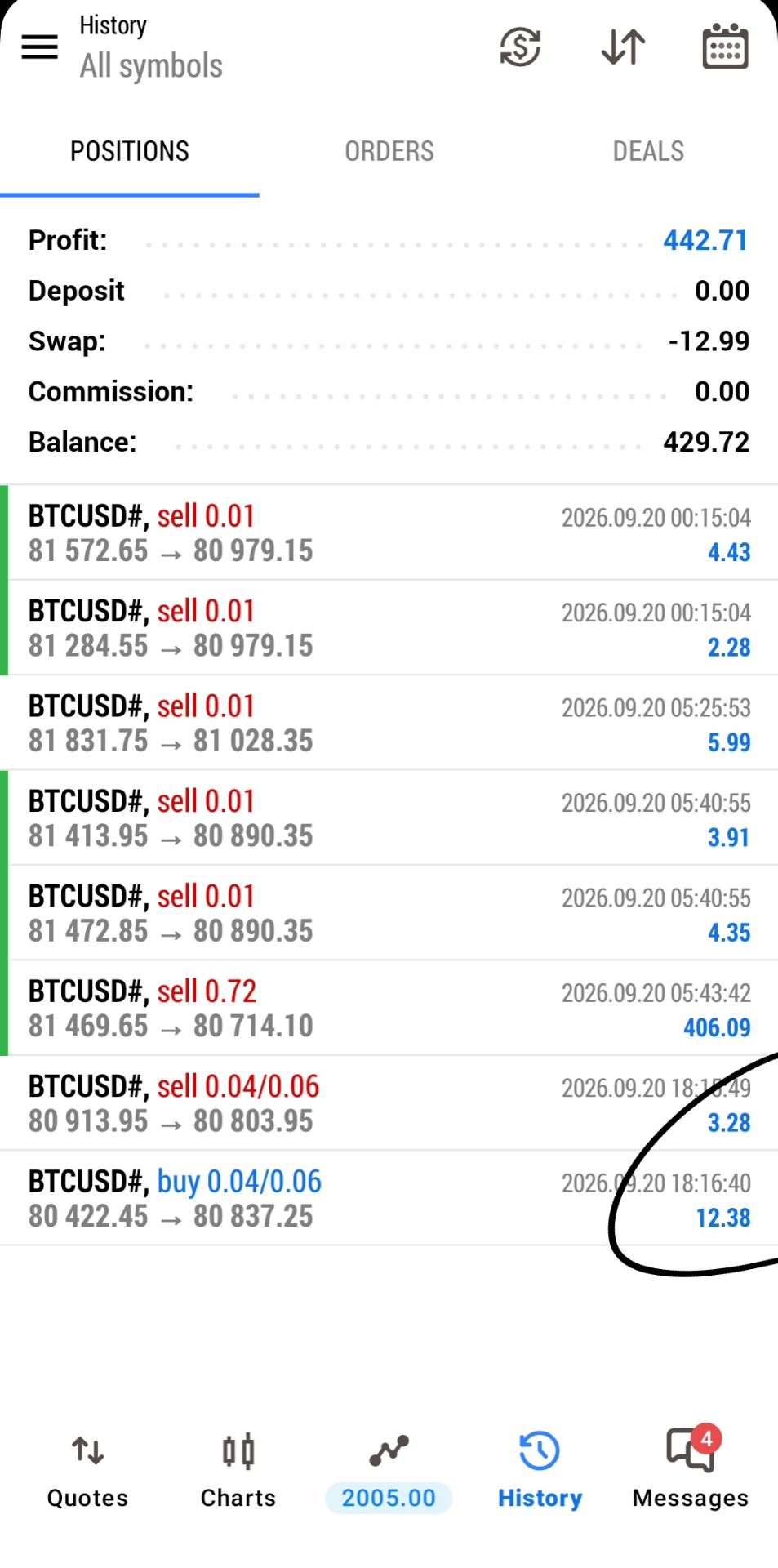Switch to the DEALS tab
The height and width of the screenshot is (1568, 778).
(x=648, y=151)
